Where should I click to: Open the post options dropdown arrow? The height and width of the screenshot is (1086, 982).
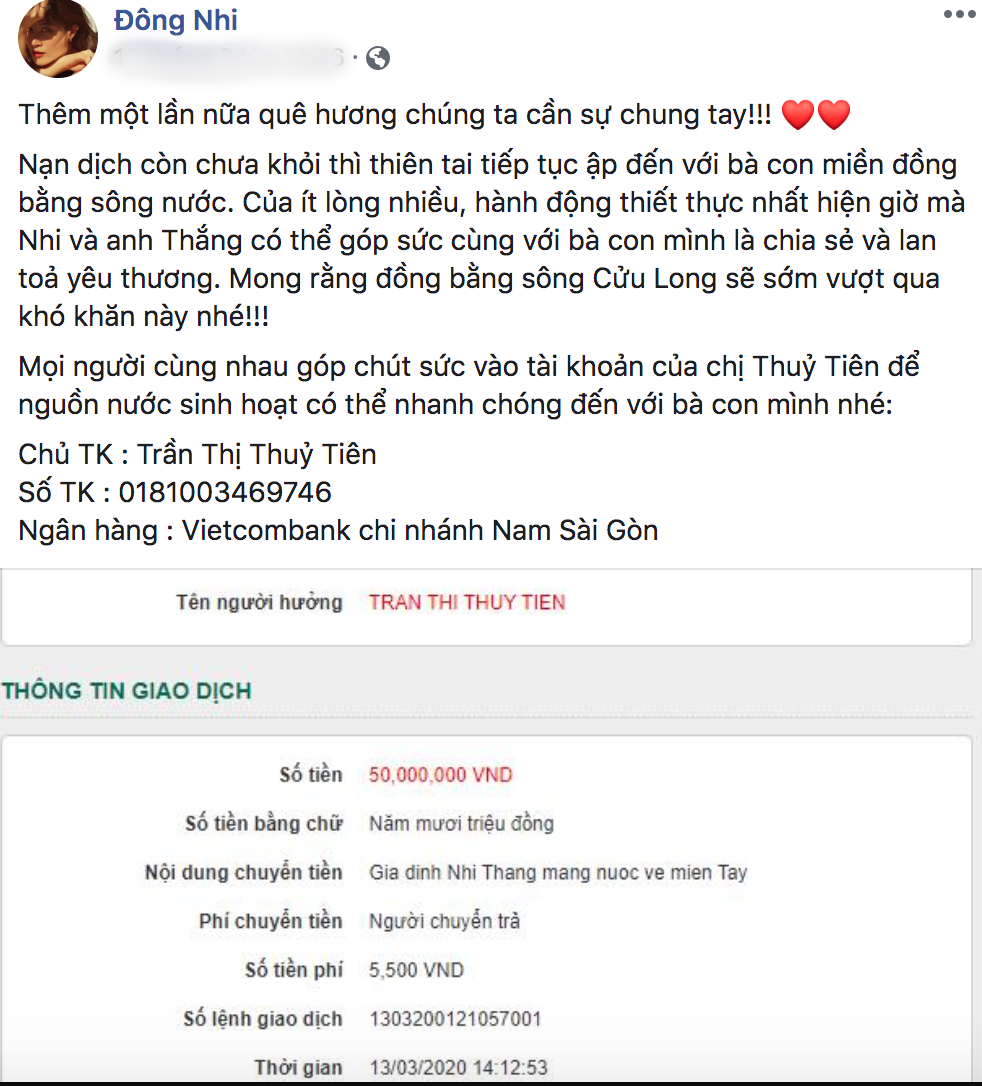pyautogui.click(x=961, y=14)
